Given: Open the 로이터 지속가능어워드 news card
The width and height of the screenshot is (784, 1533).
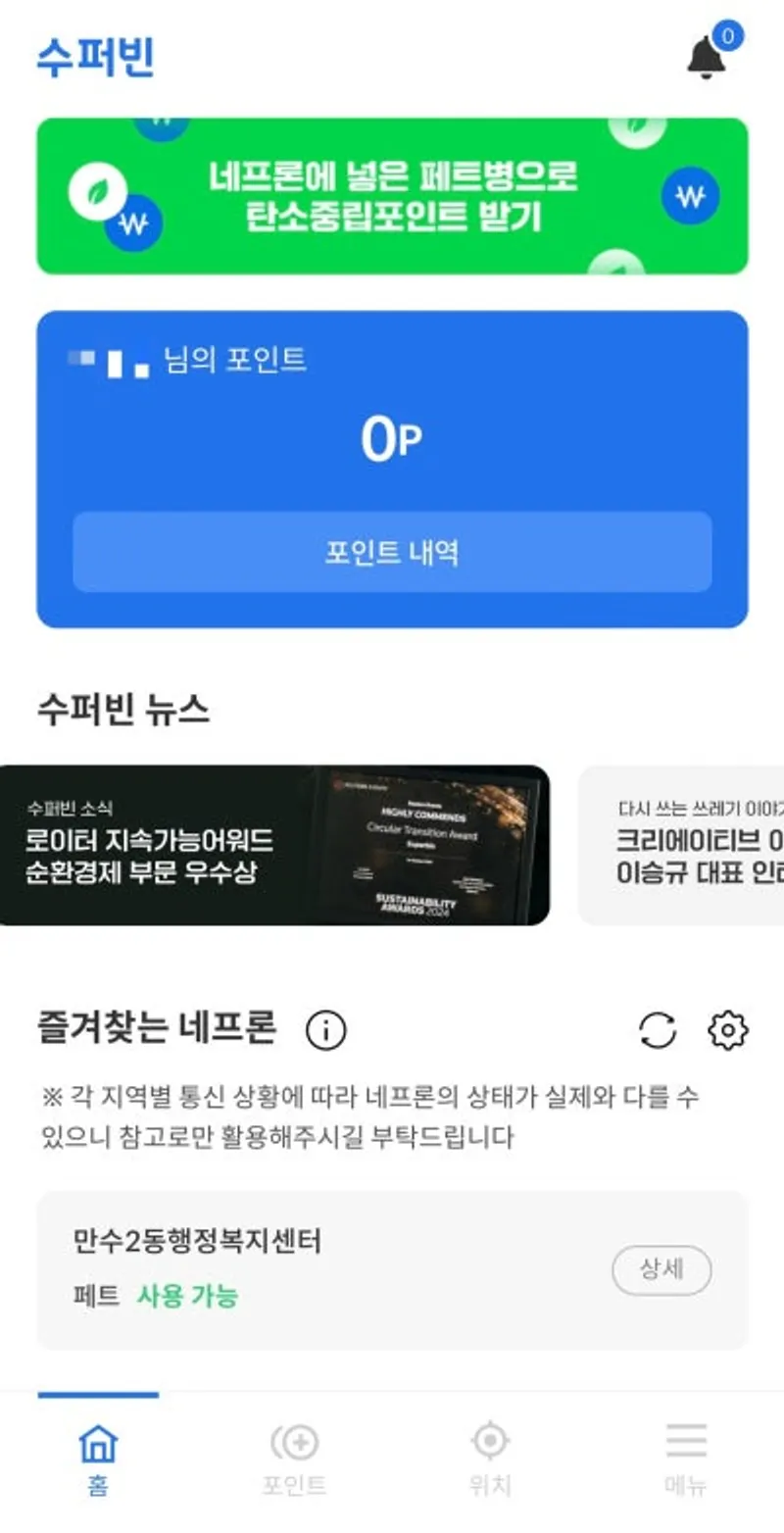Looking at the screenshot, I should click(x=274, y=845).
